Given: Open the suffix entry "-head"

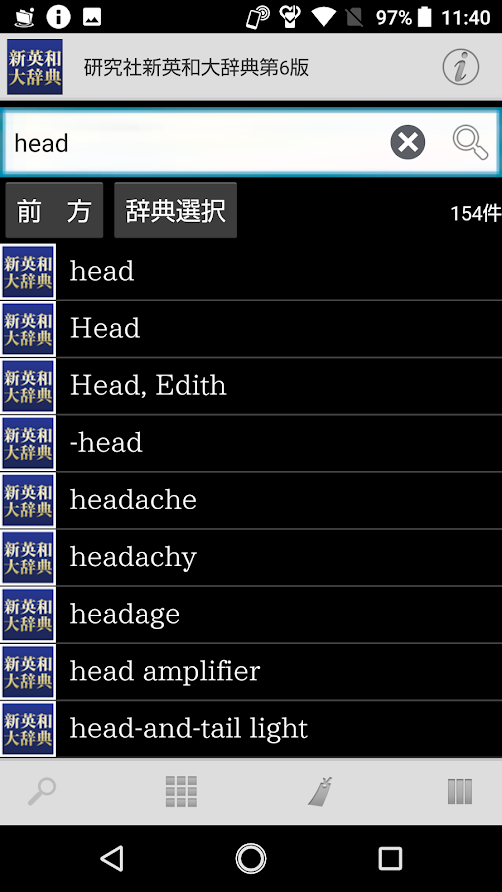Looking at the screenshot, I should pyautogui.click(x=251, y=443).
